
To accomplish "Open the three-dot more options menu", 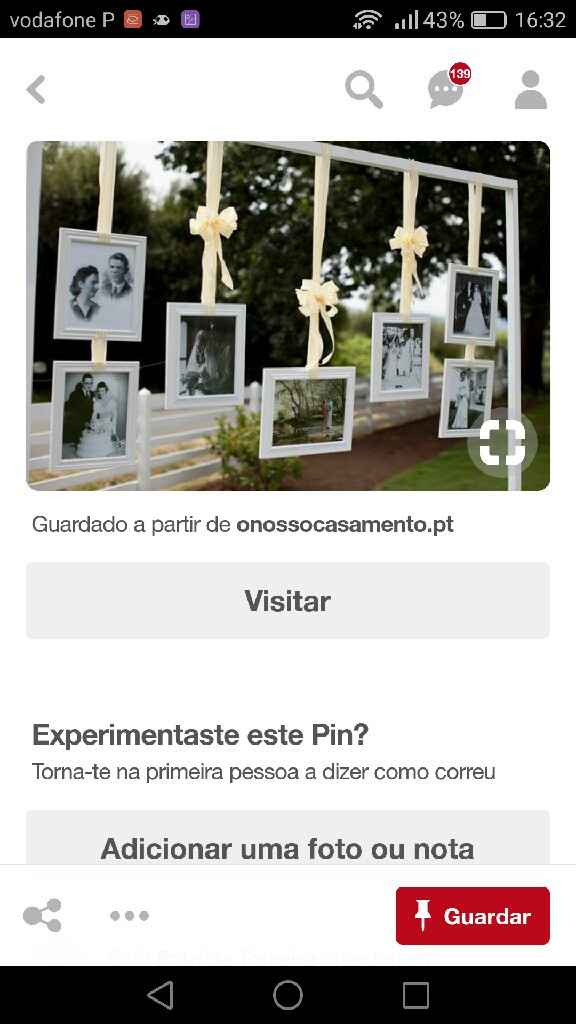I will click(x=129, y=916).
